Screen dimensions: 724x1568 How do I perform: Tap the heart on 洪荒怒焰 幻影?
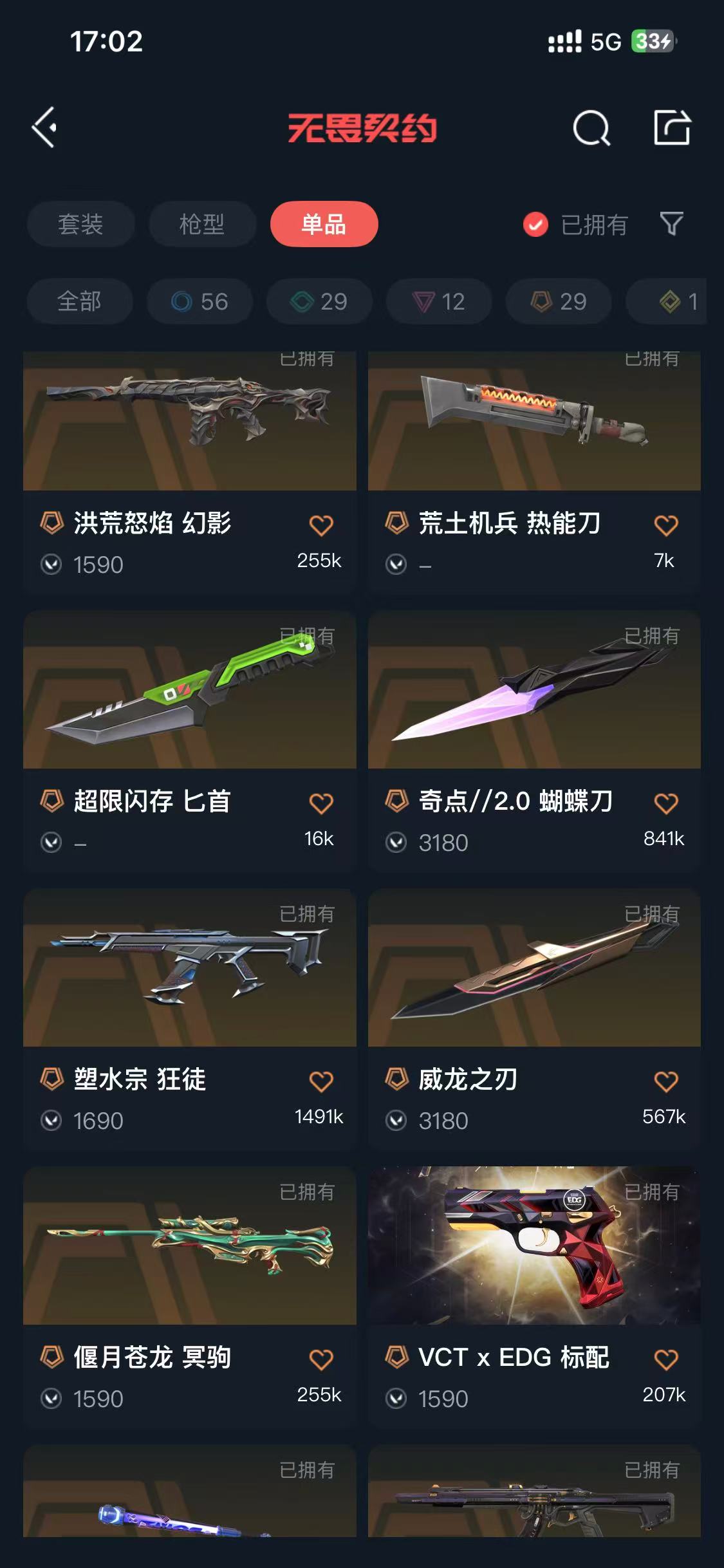[x=320, y=525]
